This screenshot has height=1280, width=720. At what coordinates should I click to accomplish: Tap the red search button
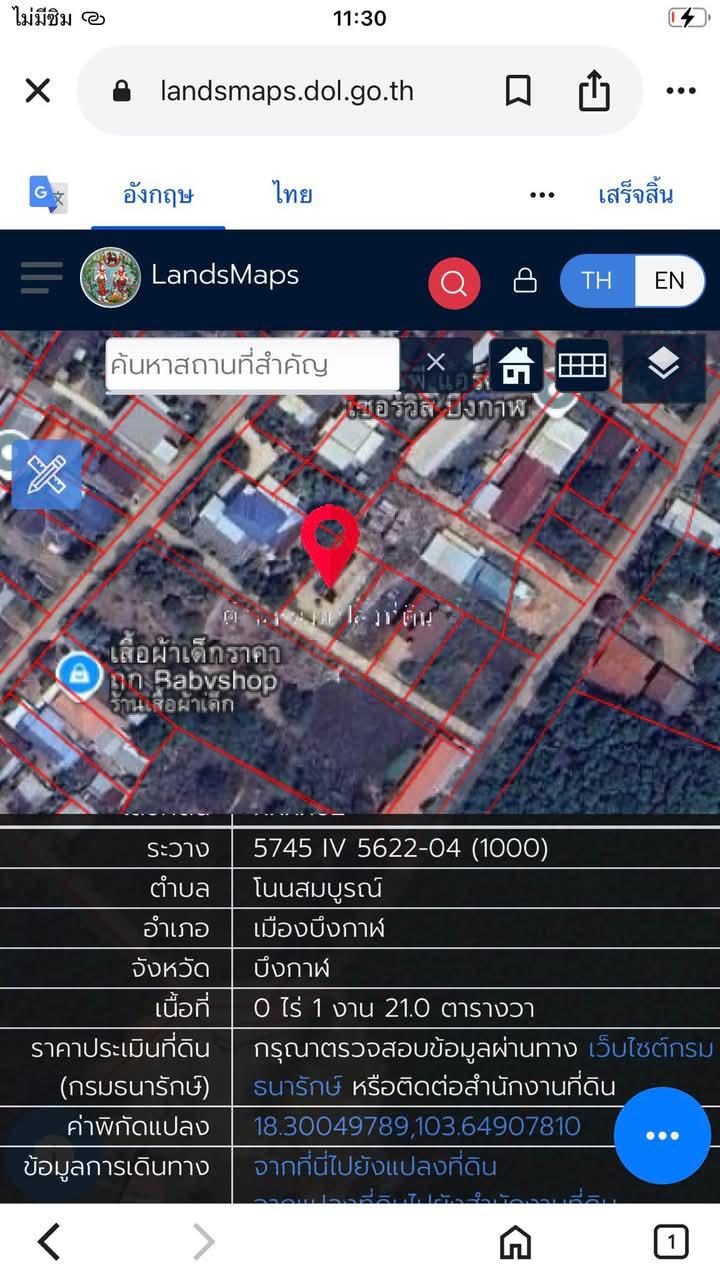(x=454, y=283)
